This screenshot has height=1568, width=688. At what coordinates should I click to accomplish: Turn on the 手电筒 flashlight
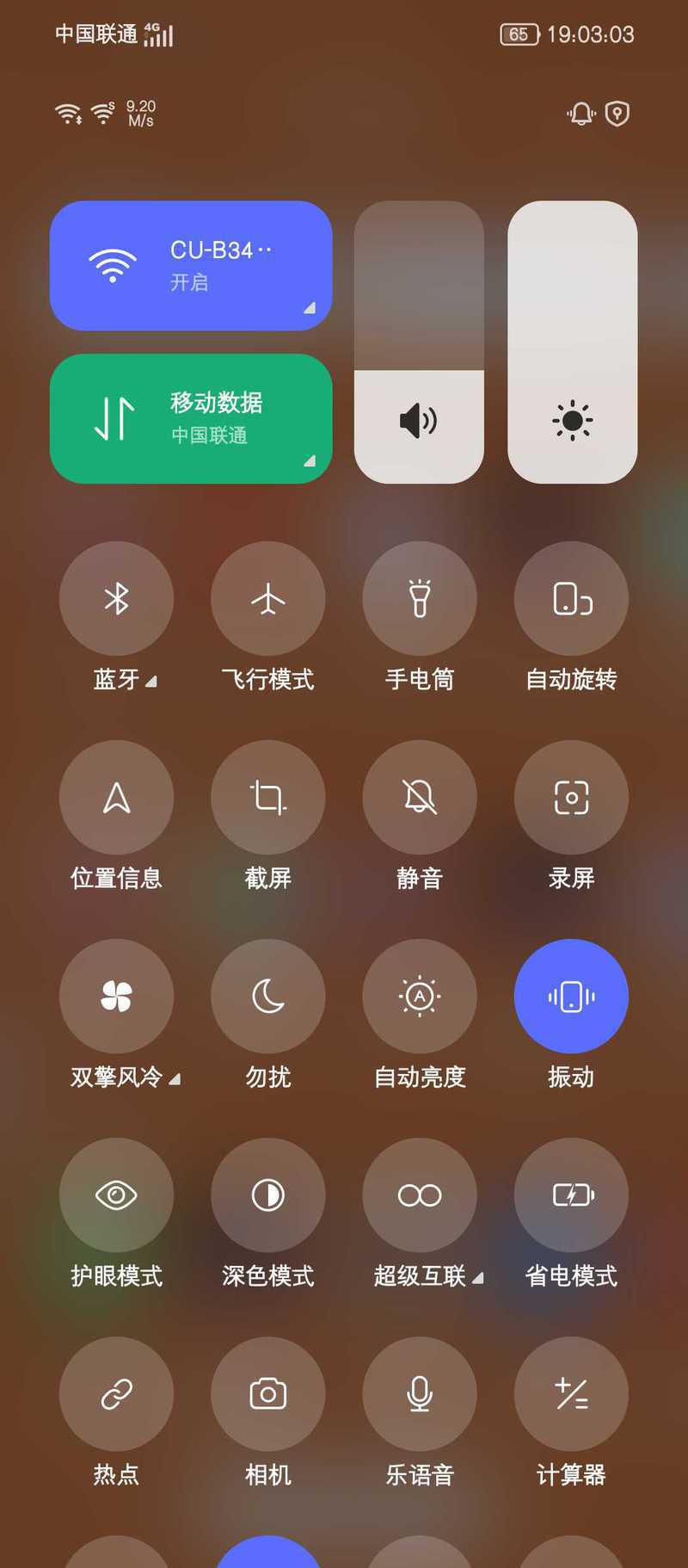point(420,598)
